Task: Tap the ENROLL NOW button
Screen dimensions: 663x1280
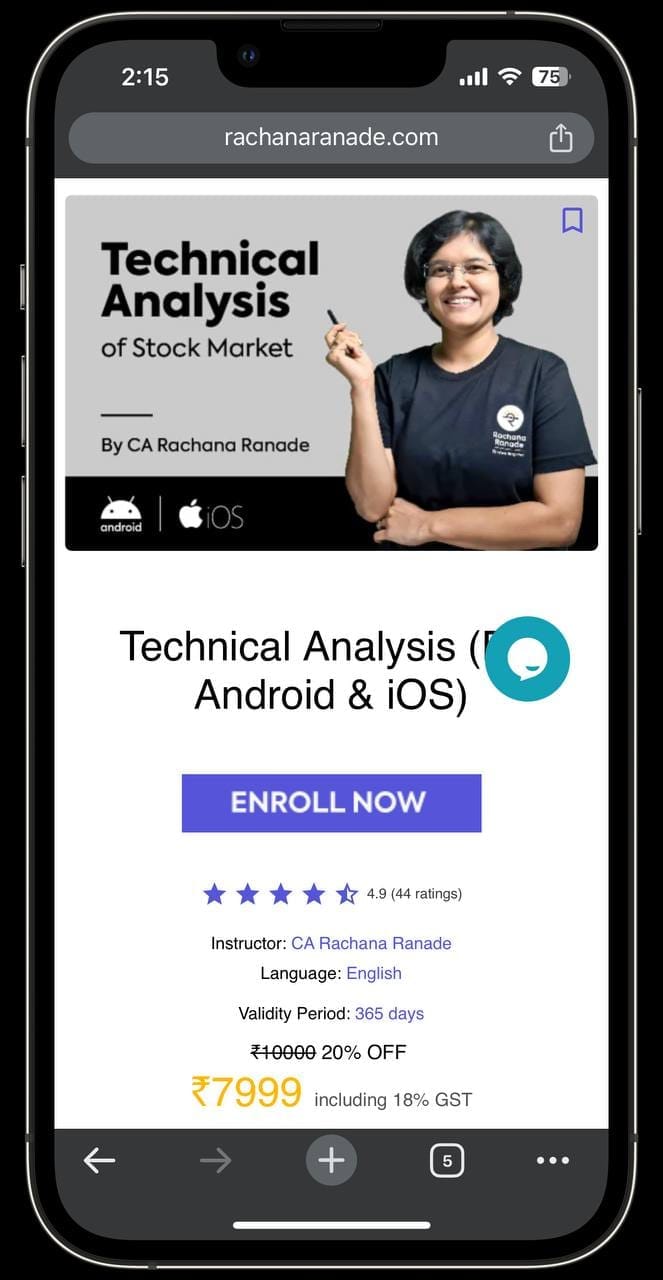Action: [331, 803]
